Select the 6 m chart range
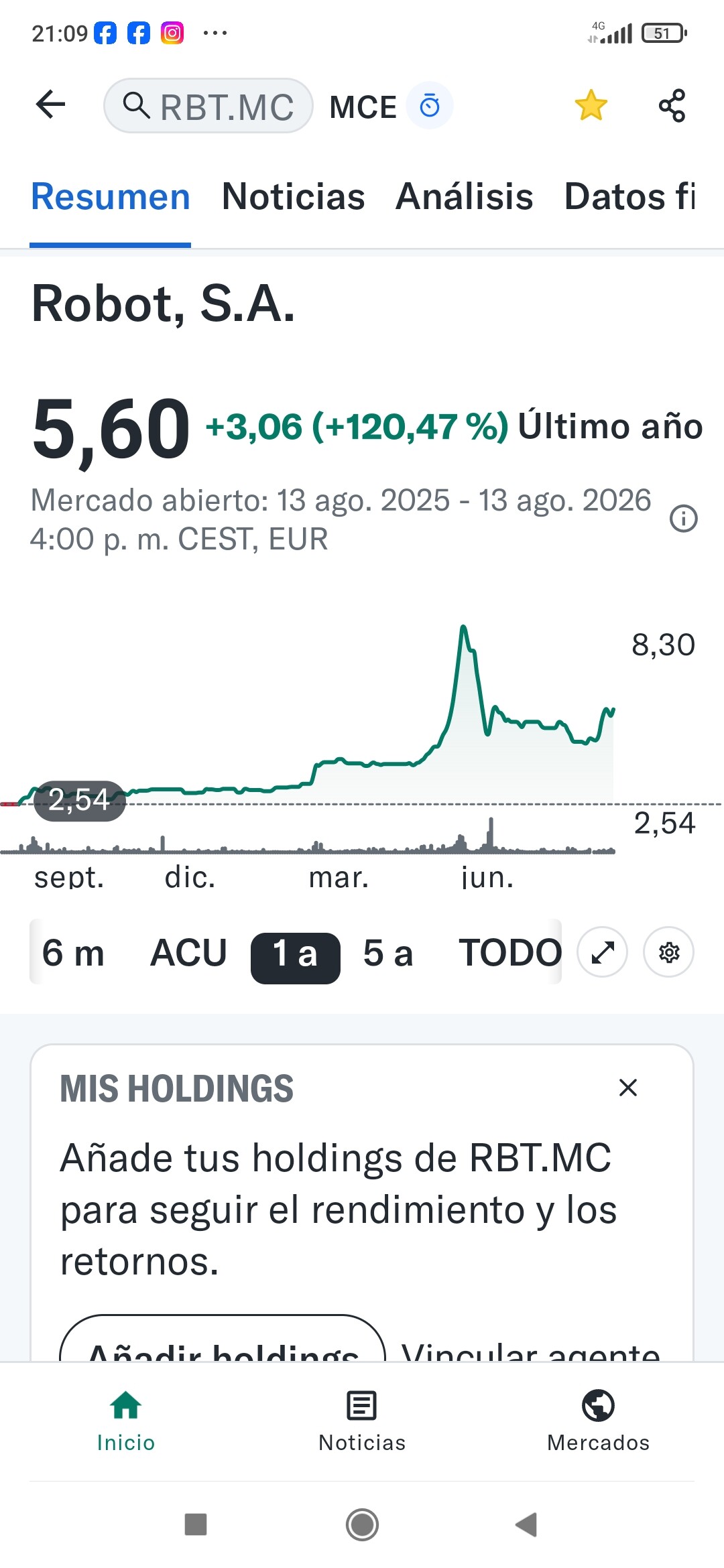 click(x=73, y=952)
